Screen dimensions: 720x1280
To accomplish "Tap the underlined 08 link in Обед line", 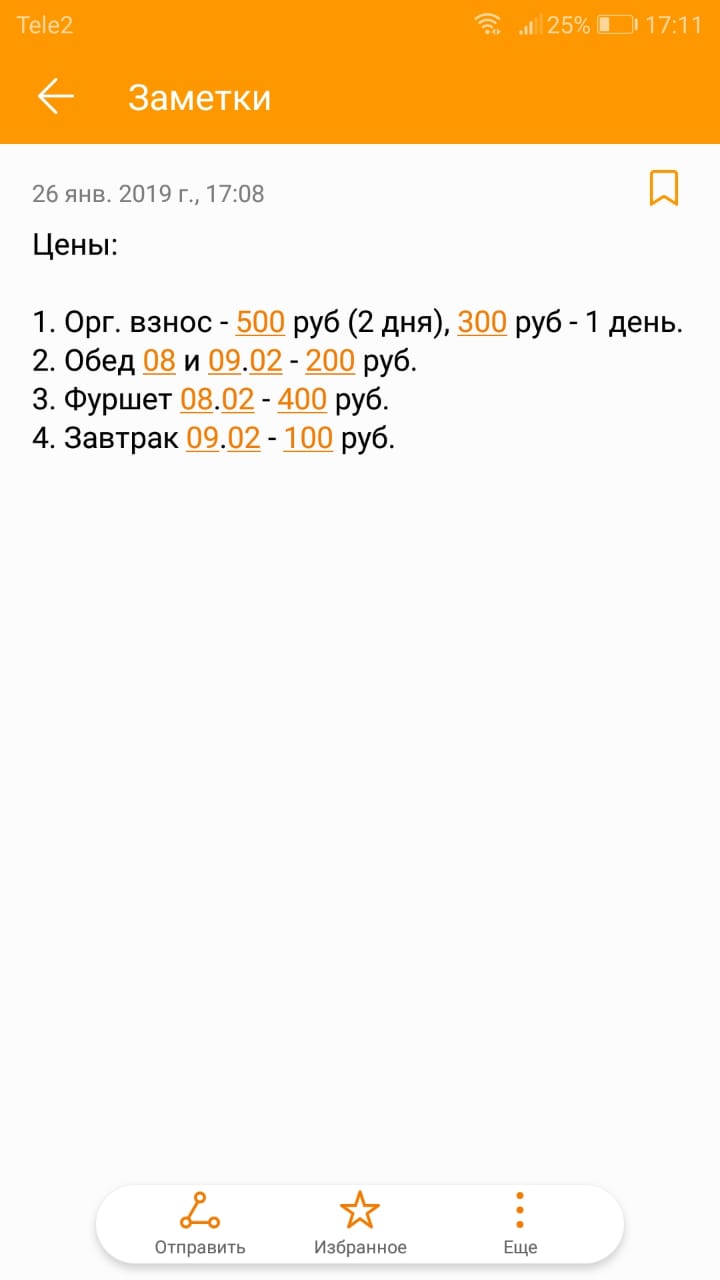I will pyautogui.click(x=160, y=361).
